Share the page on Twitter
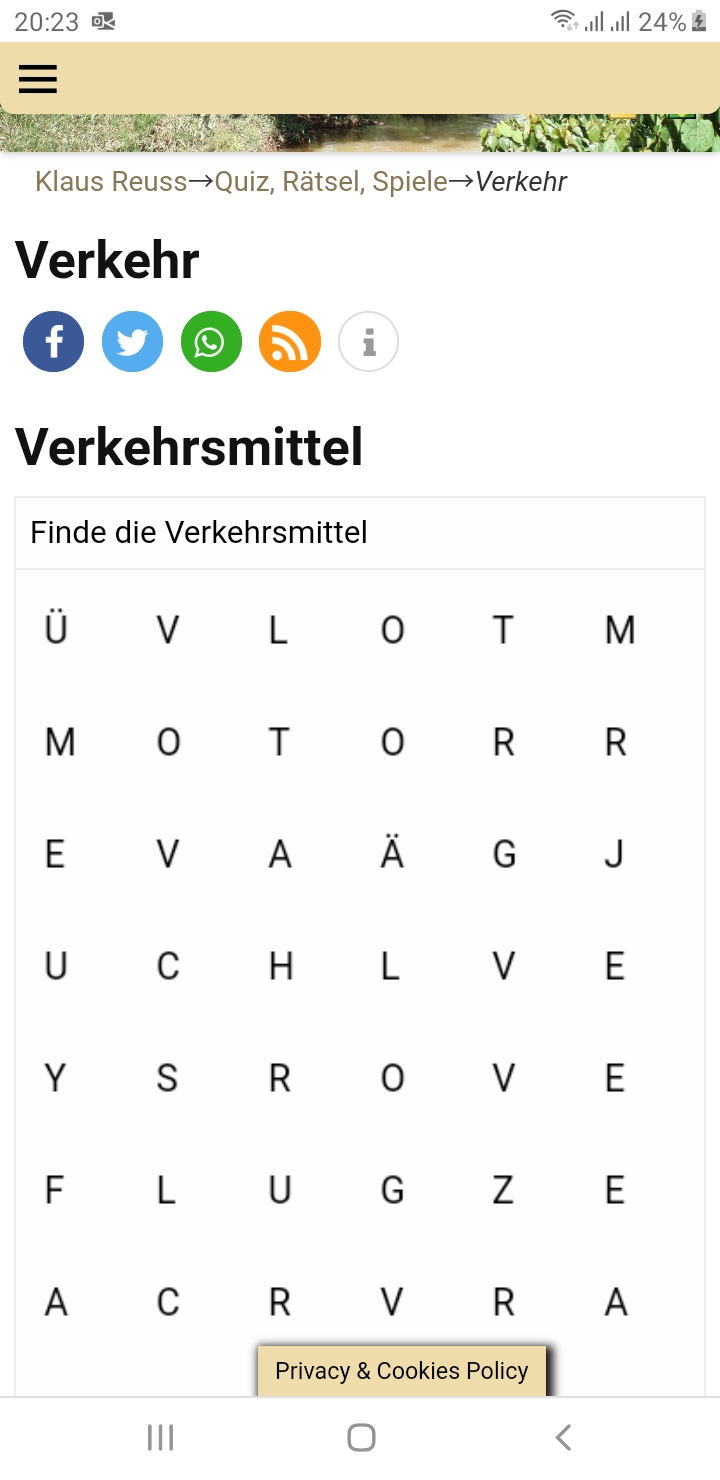Image resolution: width=720 pixels, height=1480 pixels. [132, 342]
